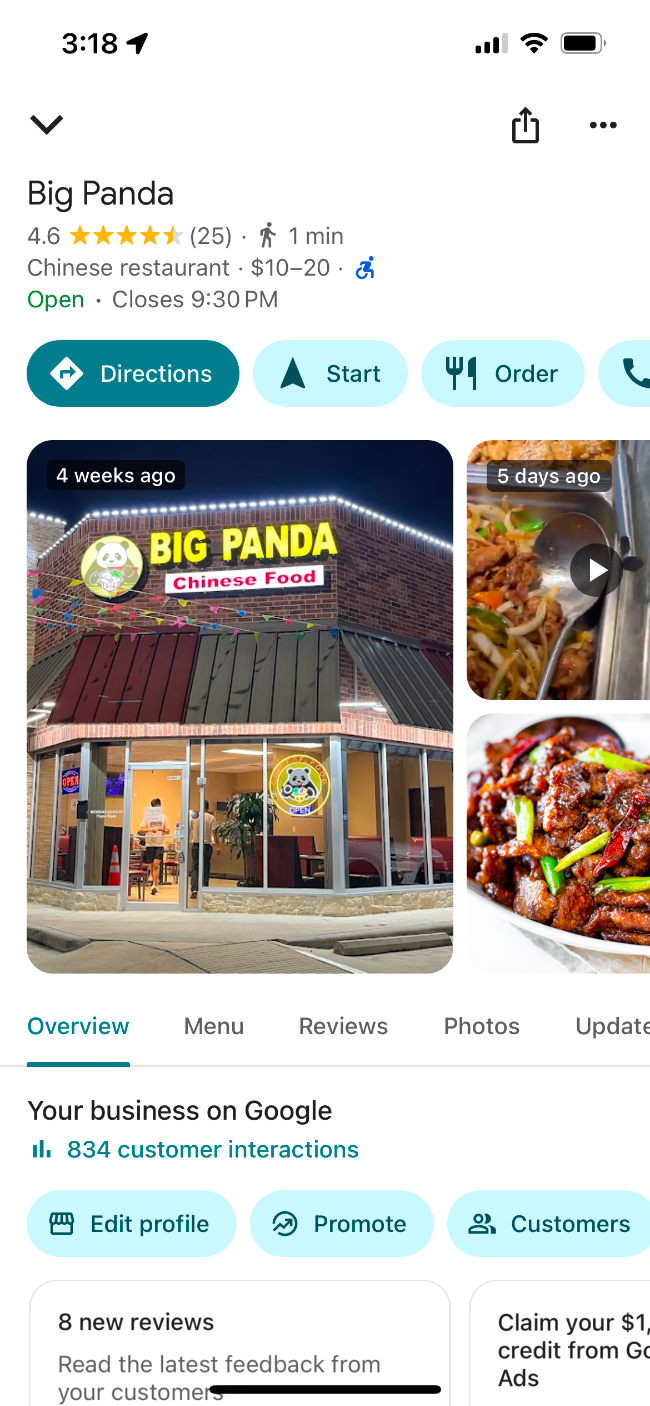Open the storefront photo from 4 weeks ago
Image resolution: width=650 pixels, height=1406 pixels.
tap(240, 706)
